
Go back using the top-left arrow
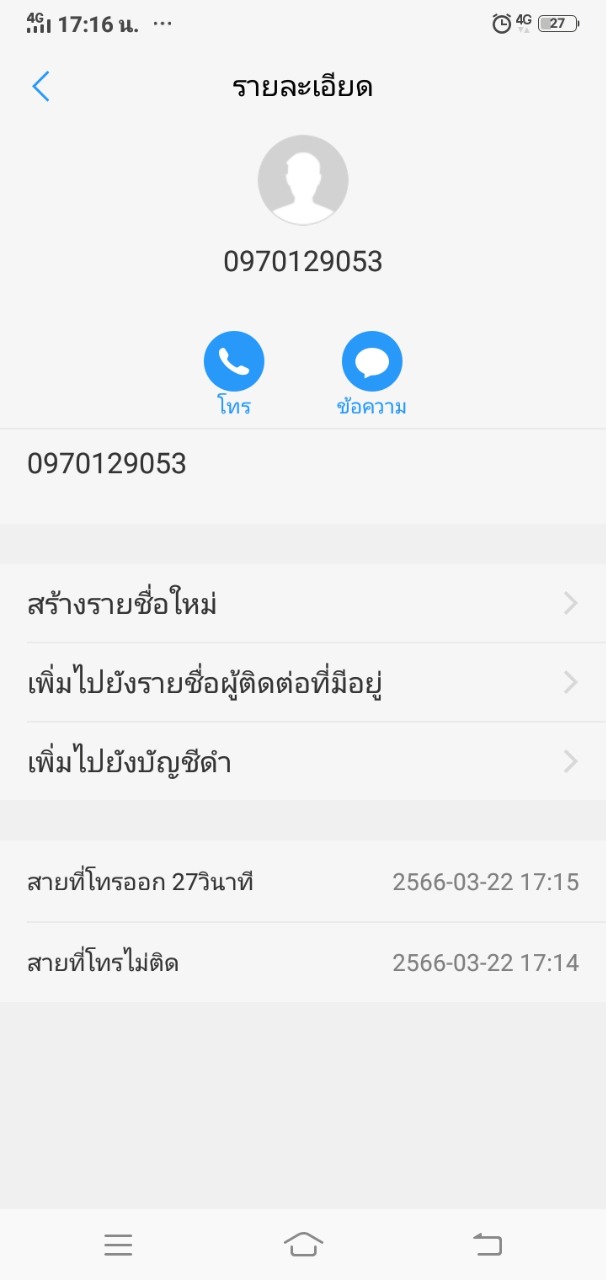(41, 87)
